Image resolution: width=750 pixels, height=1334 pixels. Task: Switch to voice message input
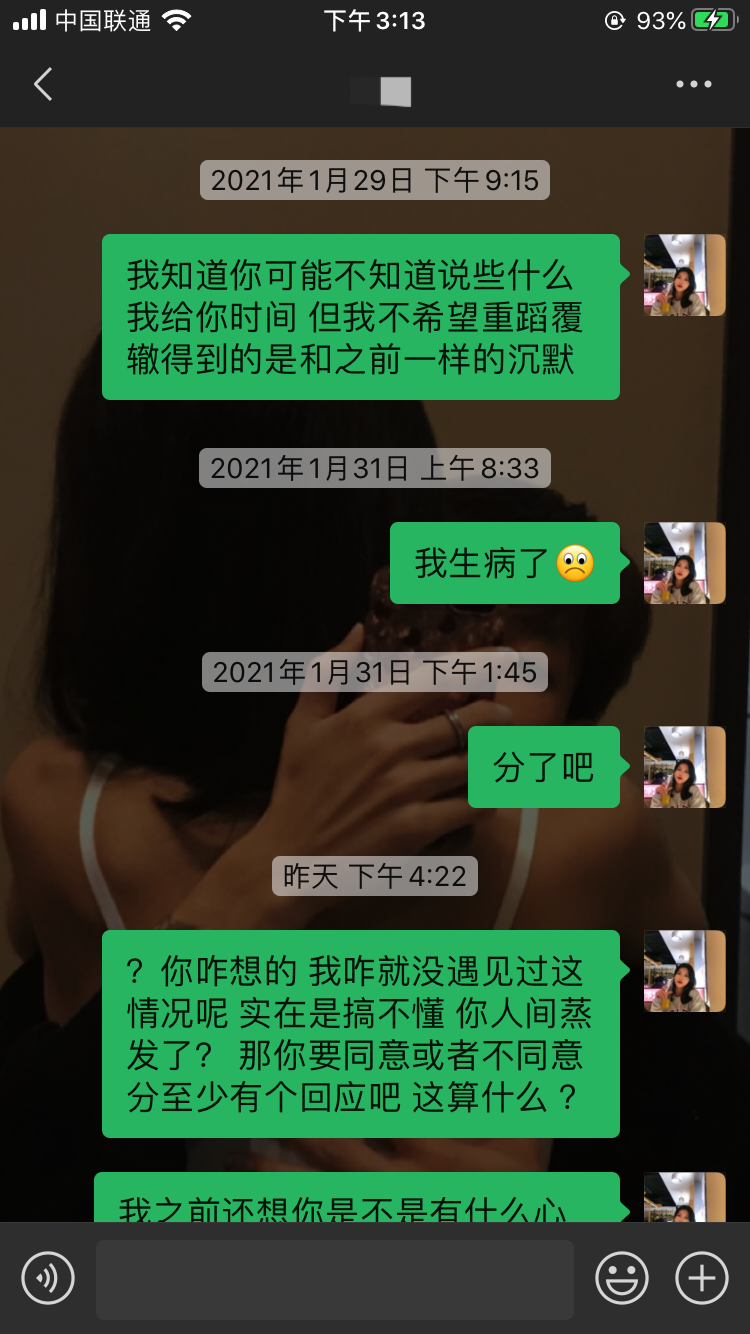click(x=48, y=1277)
